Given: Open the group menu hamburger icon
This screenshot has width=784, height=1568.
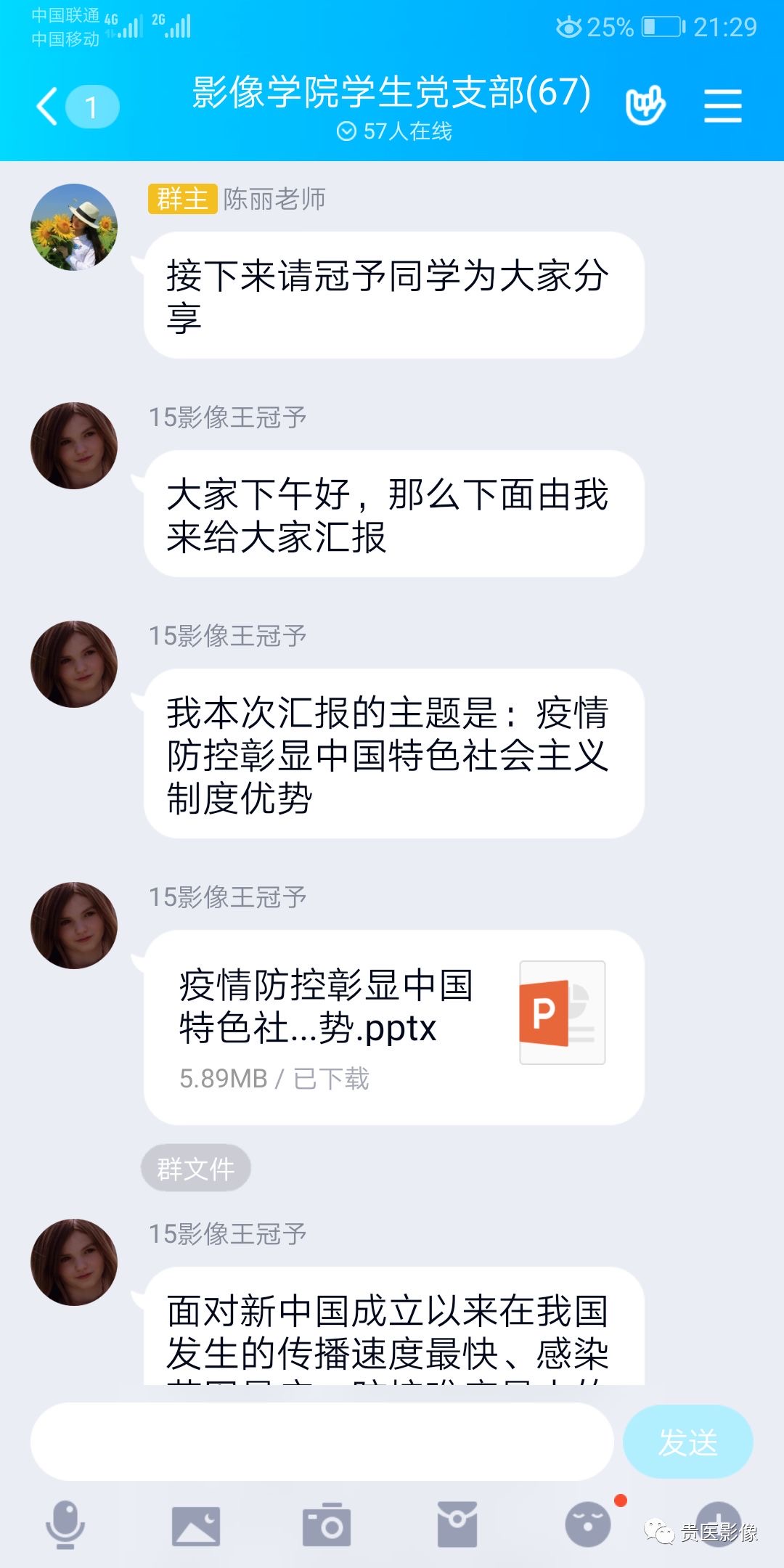Looking at the screenshot, I should pyautogui.click(x=722, y=107).
